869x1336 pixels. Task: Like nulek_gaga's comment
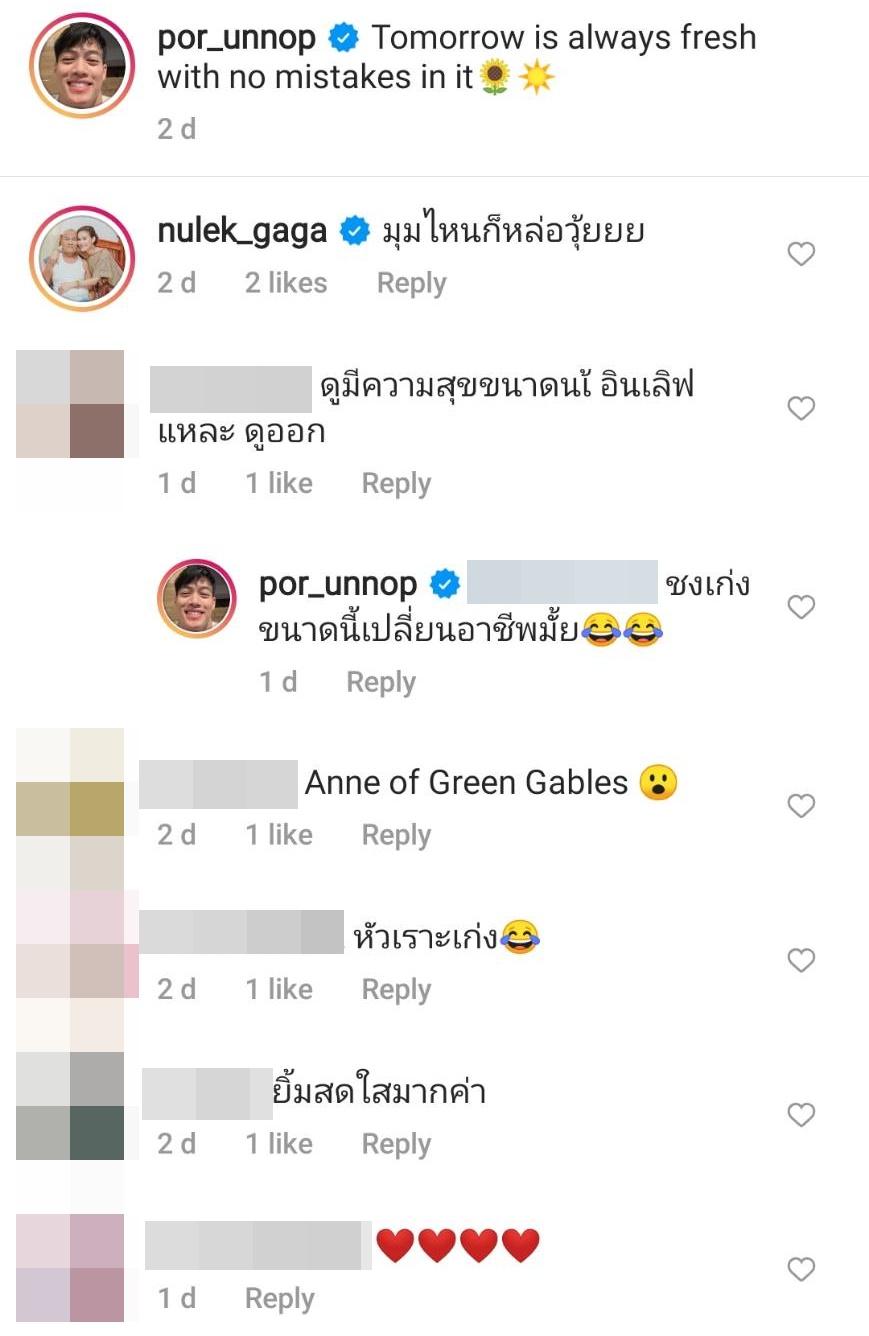point(801,254)
